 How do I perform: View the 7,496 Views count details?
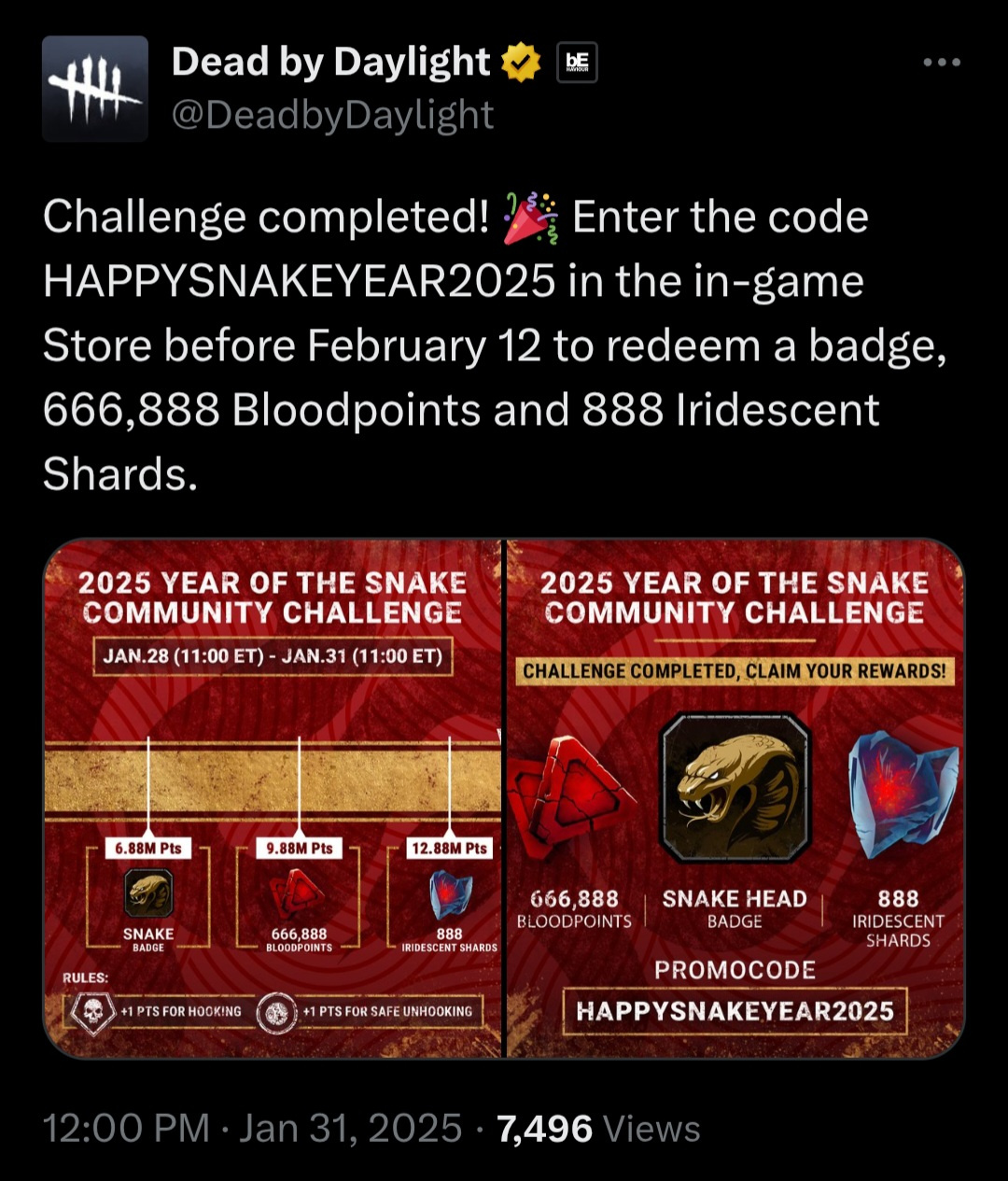click(598, 1129)
